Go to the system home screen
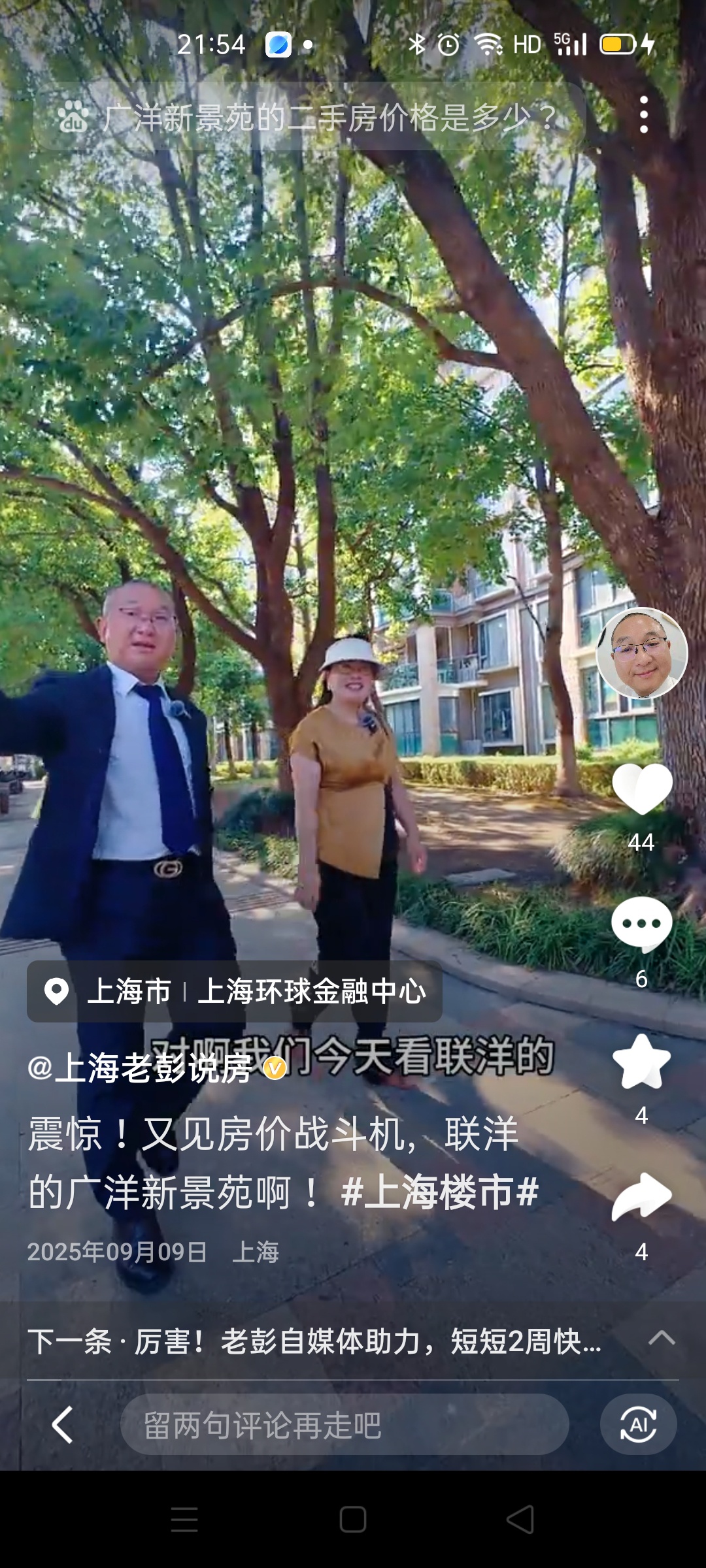706x1568 pixels. click(x=353, y=1520)
